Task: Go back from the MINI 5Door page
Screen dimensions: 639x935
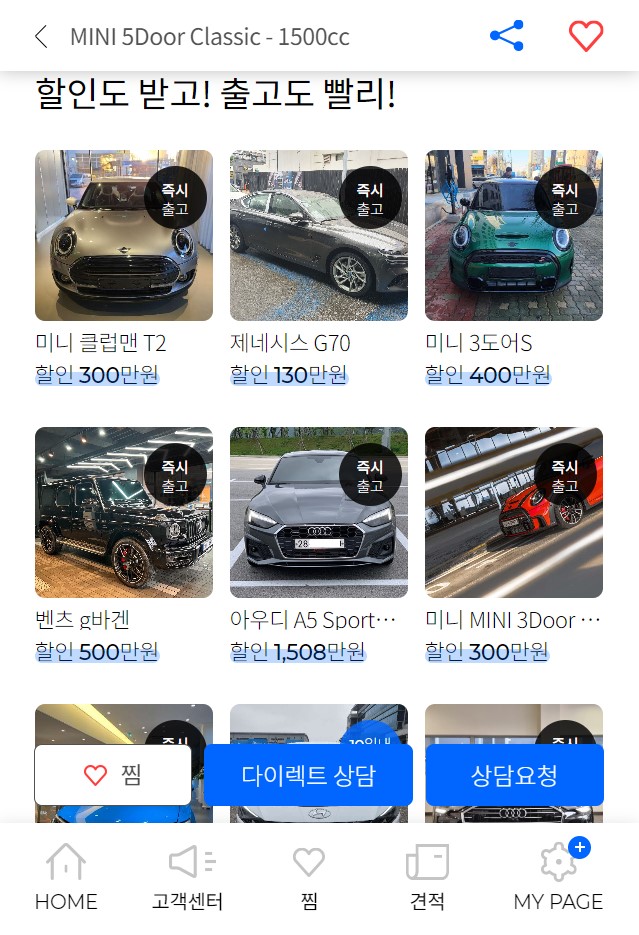Action: point(41,37)
